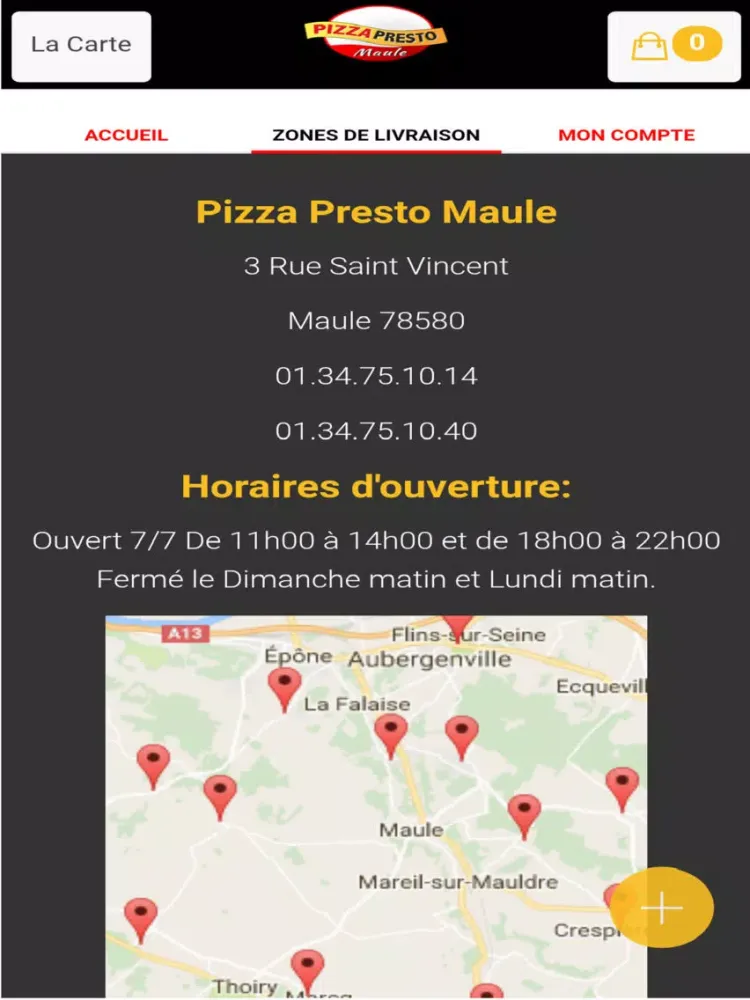Switch to the ACCUEIL tab
This screenshot has height=1000, width=750.
coord(126,132)
